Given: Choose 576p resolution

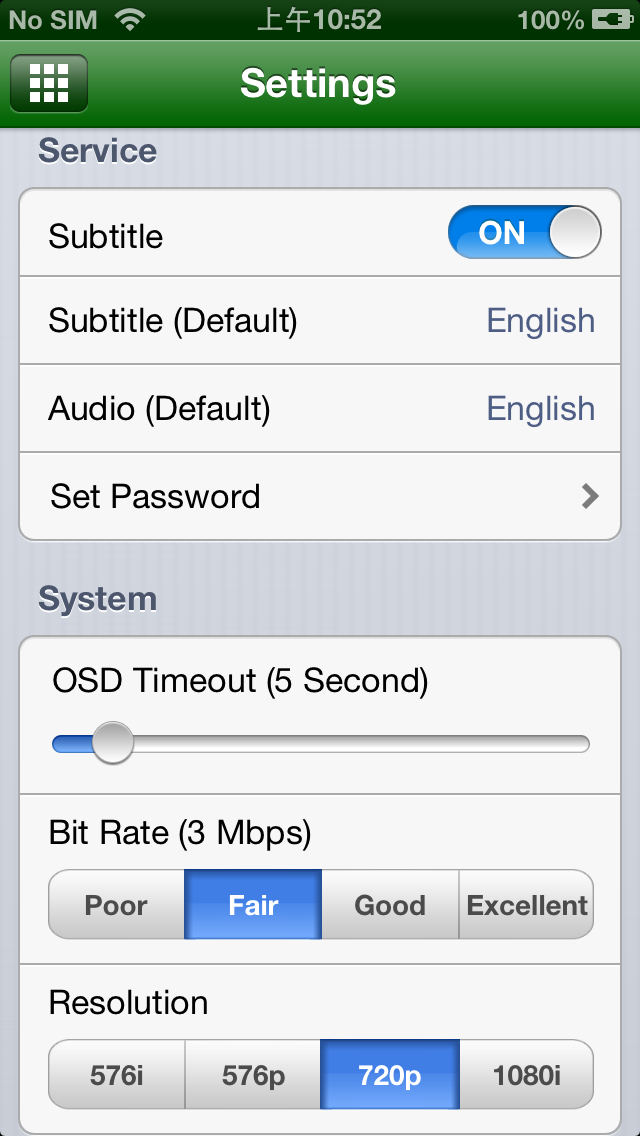Looking at the screenshot, I should coord(253,1074).
